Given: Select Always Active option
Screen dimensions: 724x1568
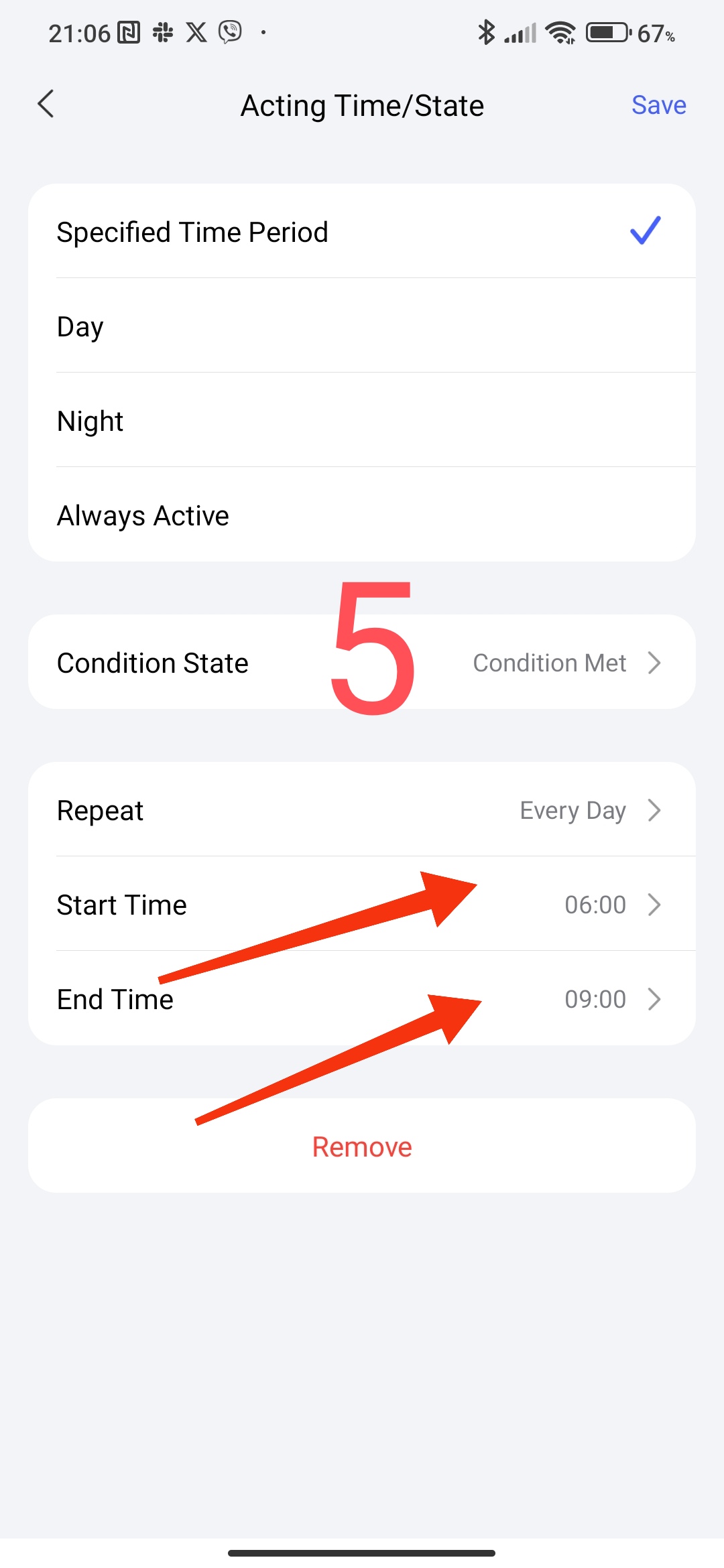Looking at the screenshot, I should tap(361, 515).
